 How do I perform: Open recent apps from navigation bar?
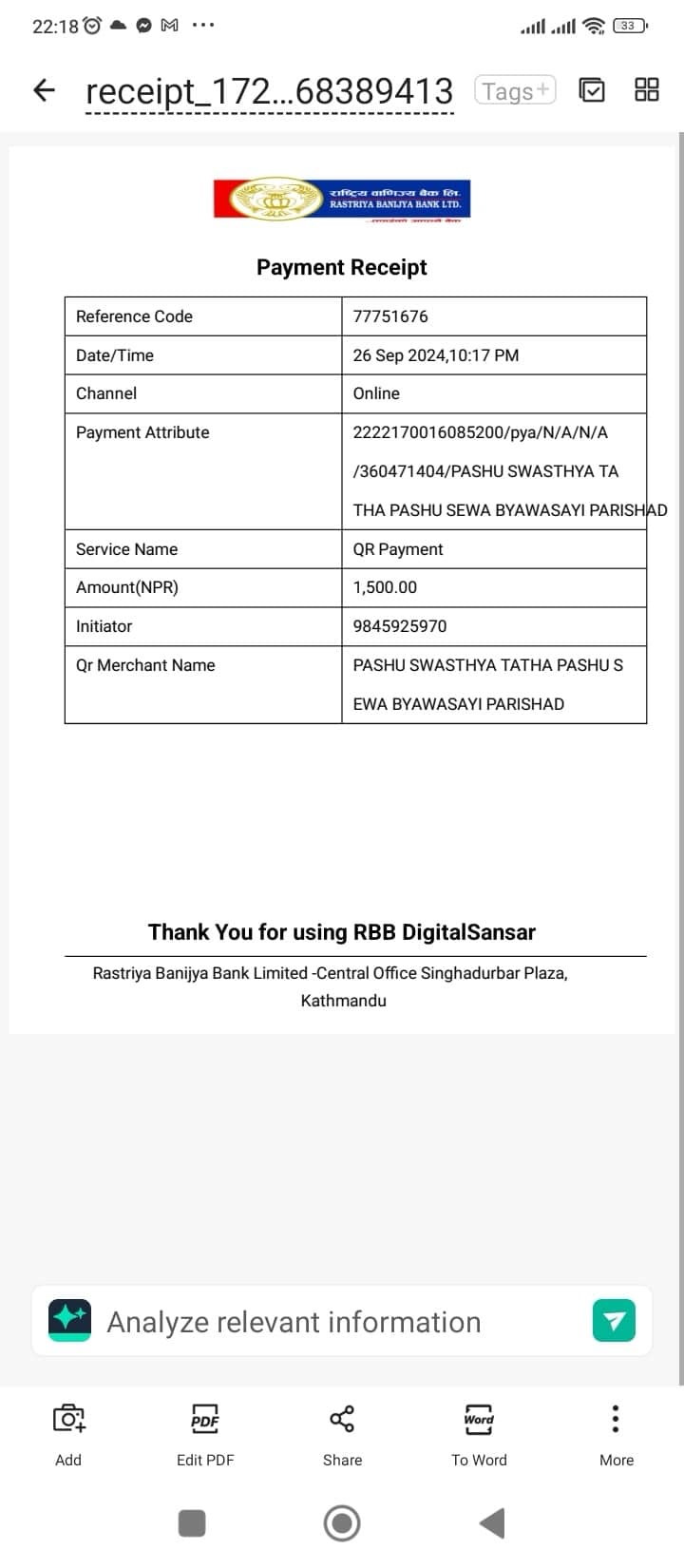pyautogui.click(x=192, y=1523)
